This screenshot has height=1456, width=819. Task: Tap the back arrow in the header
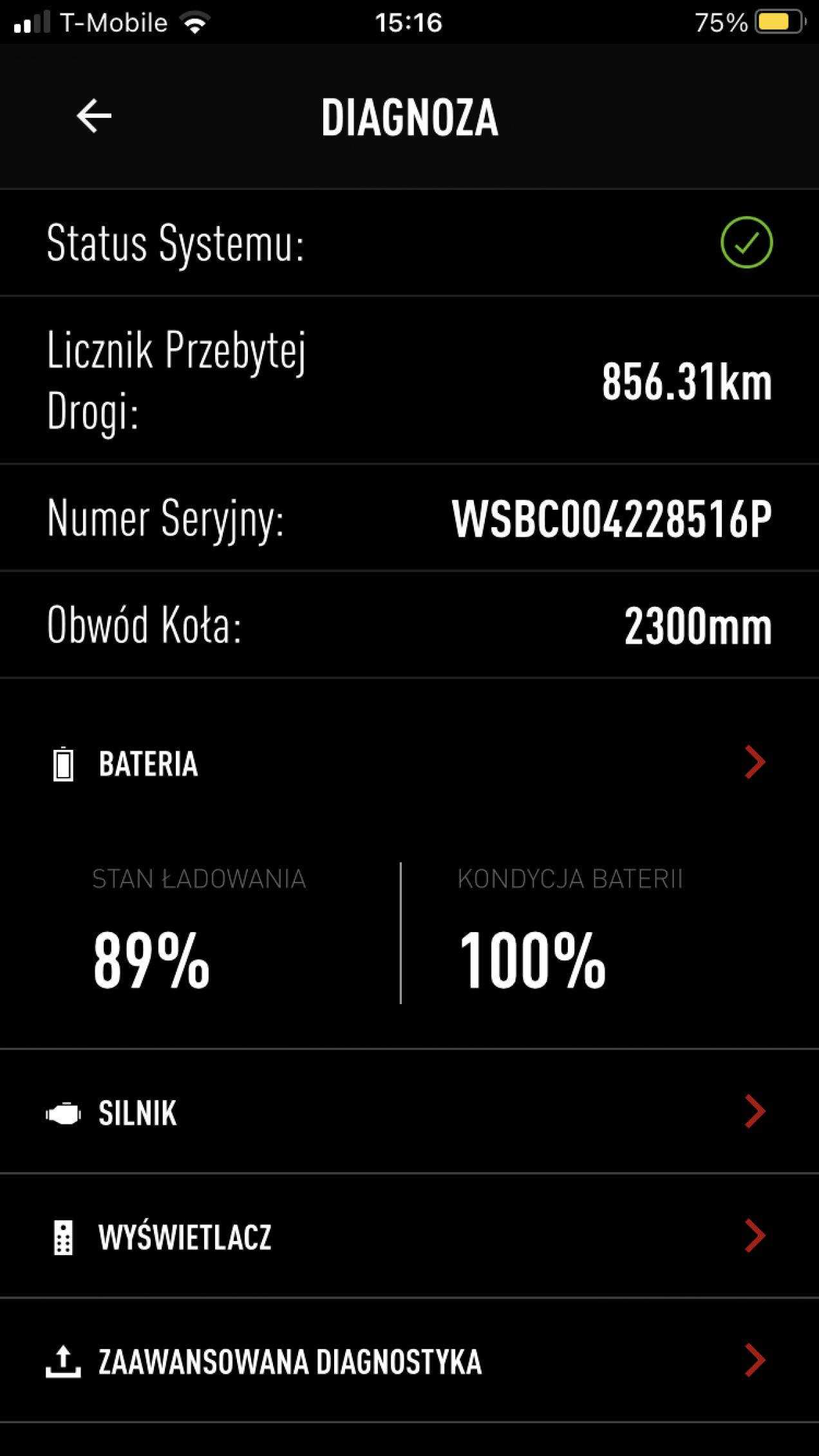tap(93, 117)
